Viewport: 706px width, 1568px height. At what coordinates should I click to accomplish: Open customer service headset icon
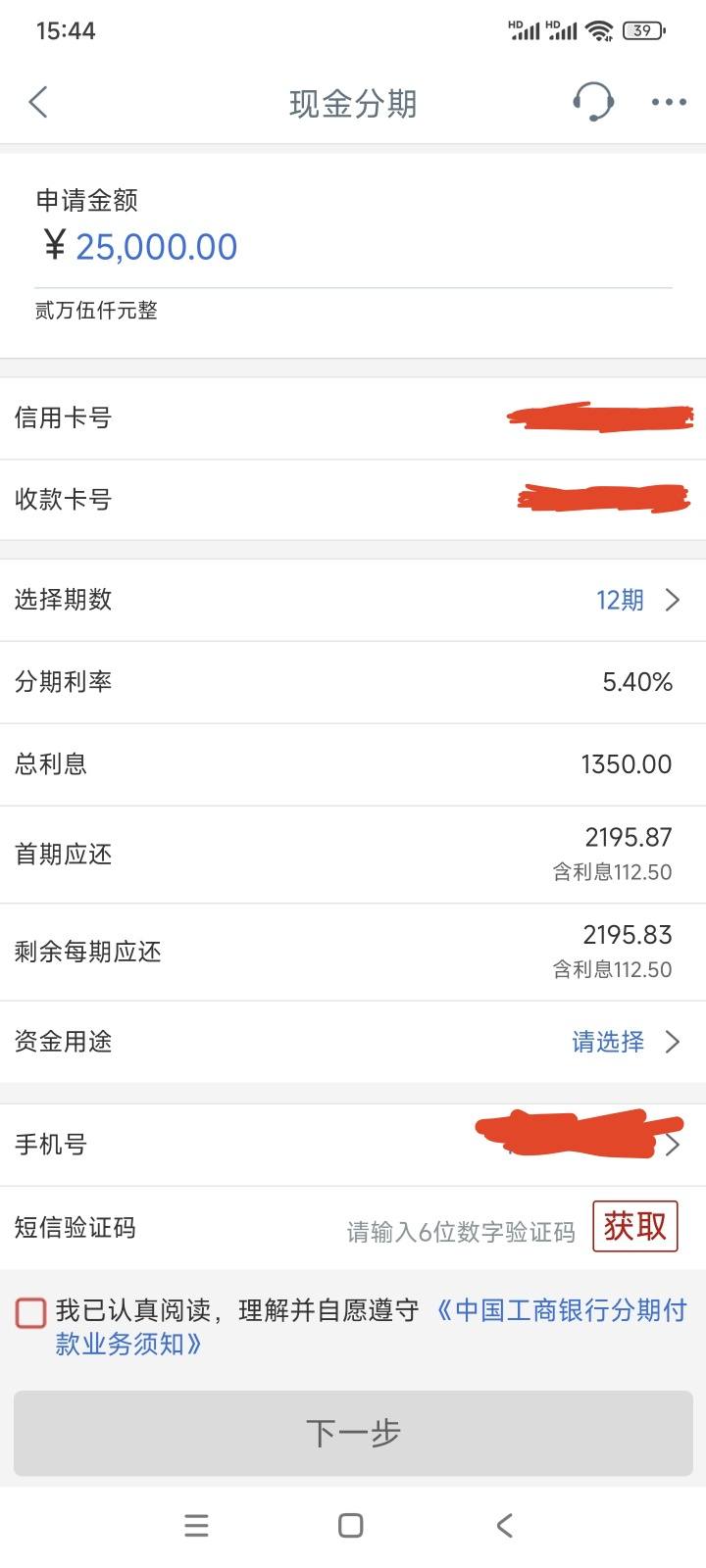tap(593, 102)
